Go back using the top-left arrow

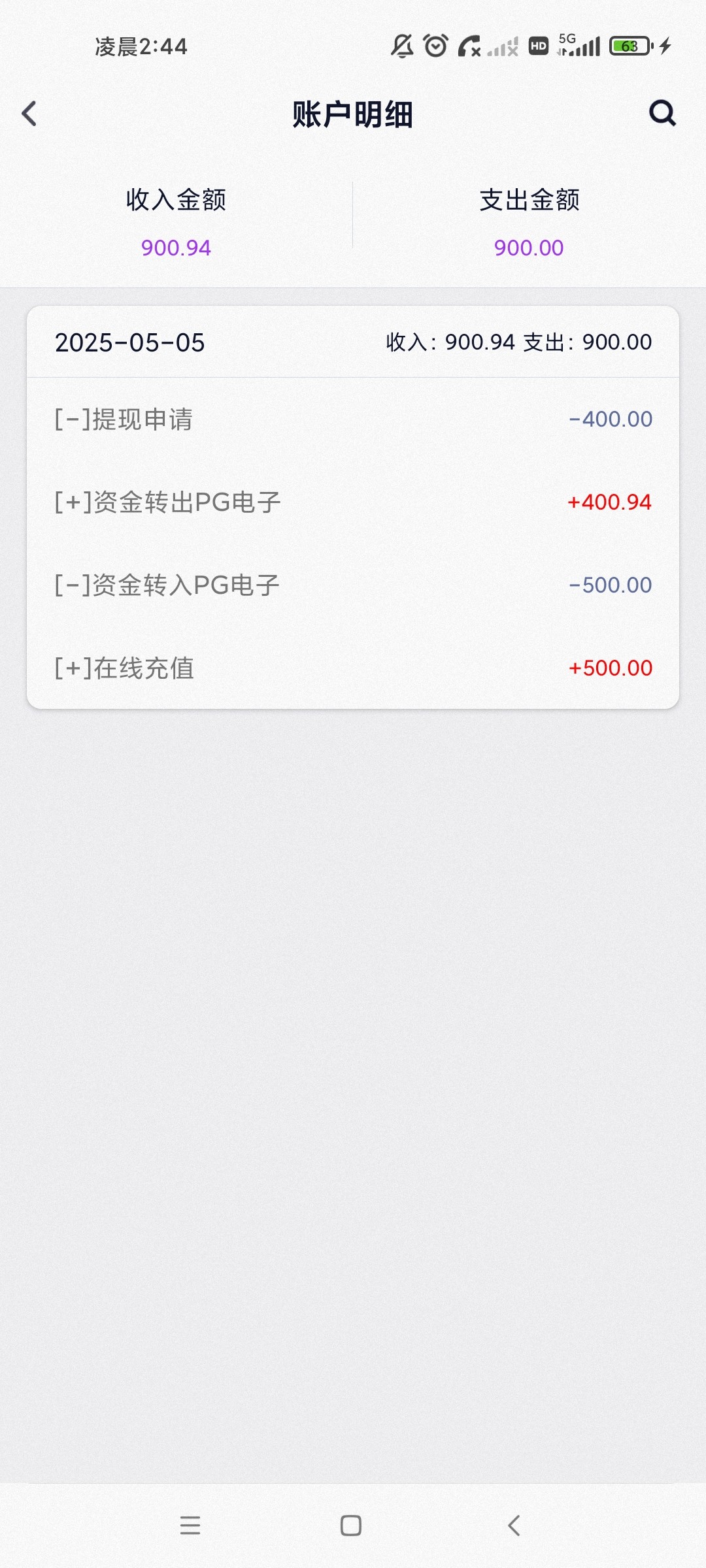[x=29, y=114]
